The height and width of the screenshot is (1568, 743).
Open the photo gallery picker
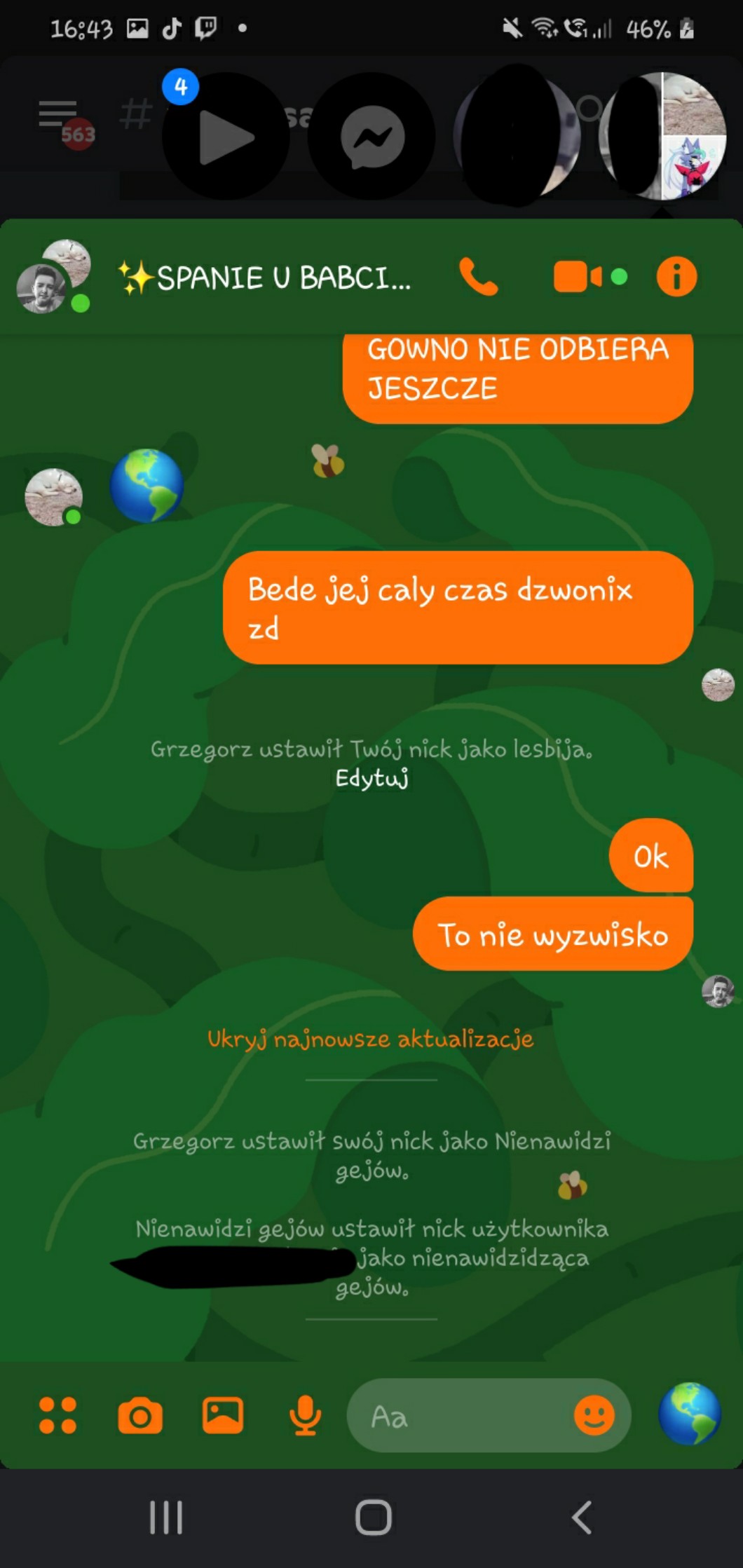223,1415
